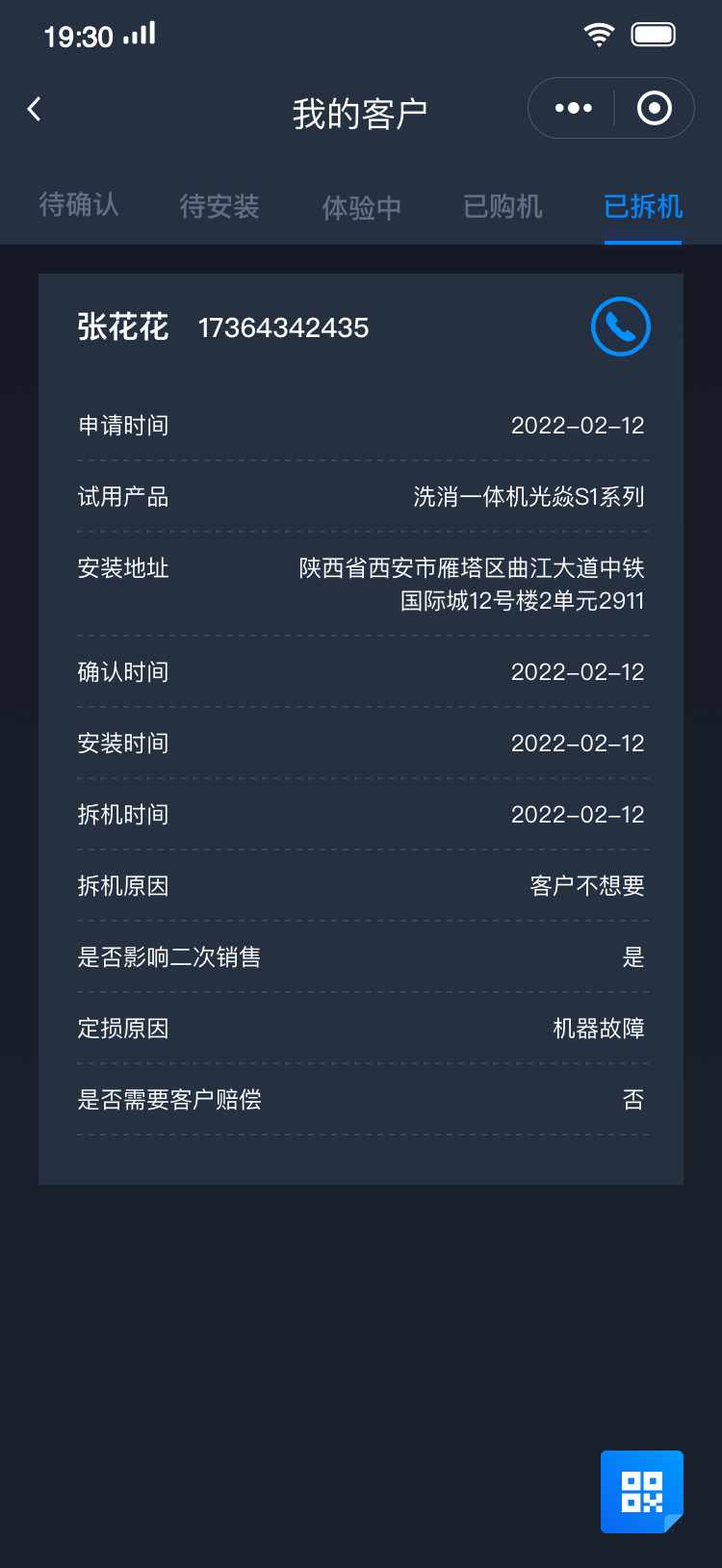Open the QR code floating button

coord(642,1491)
